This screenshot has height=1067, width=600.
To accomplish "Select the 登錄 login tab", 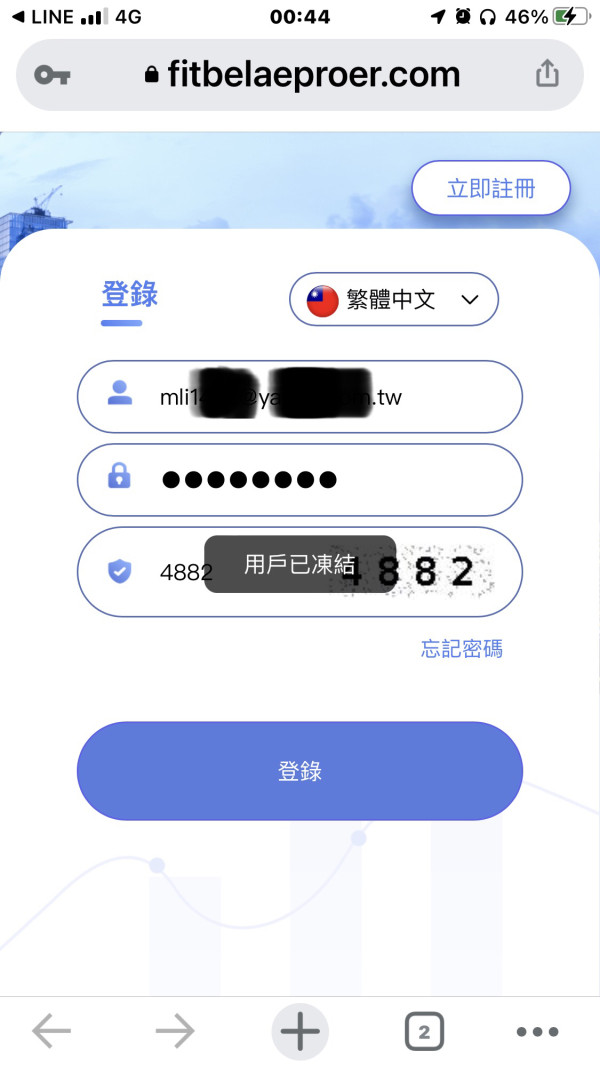I will pyautogui.click(x=129, y=295).
